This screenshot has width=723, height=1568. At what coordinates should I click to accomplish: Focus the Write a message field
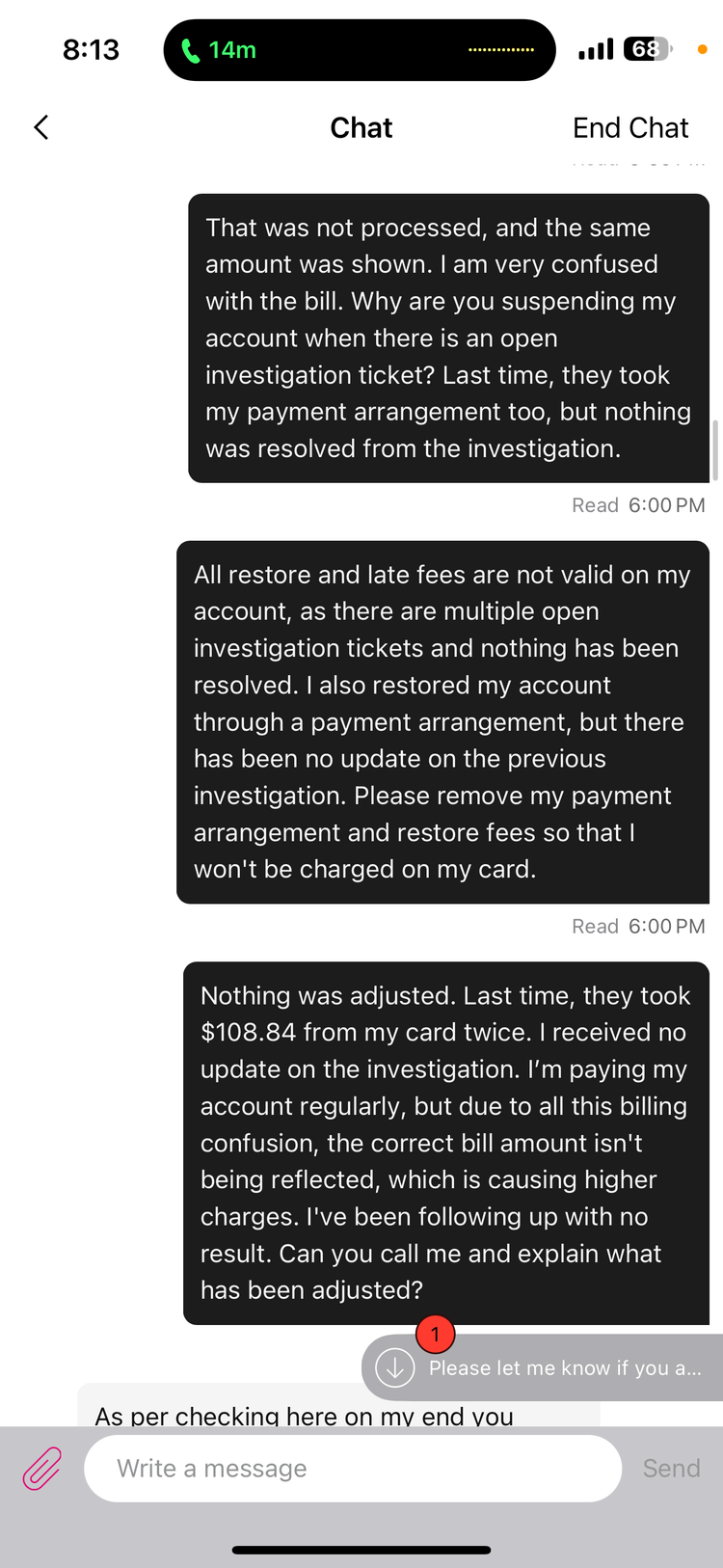point(353,1469)
